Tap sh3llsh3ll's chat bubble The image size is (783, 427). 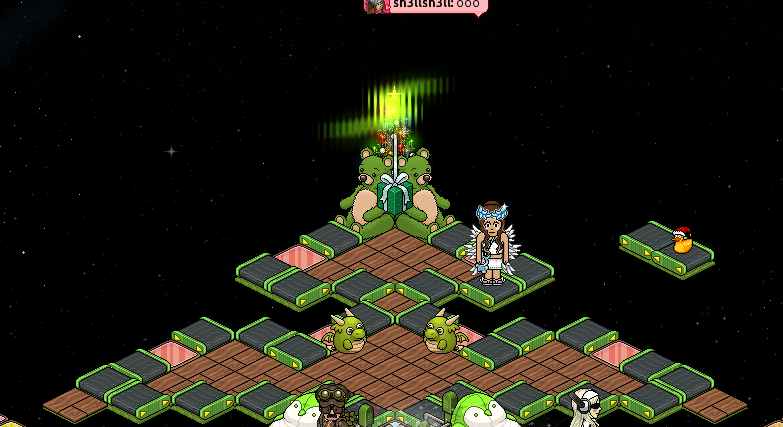[x=426, y=5]
